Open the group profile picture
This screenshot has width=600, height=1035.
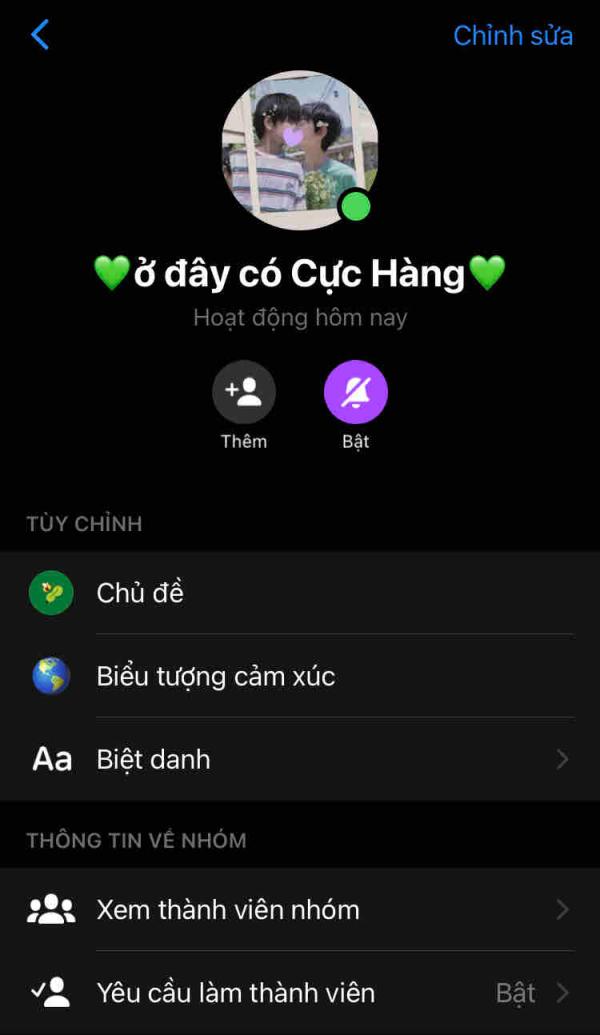click(x=300, y=150)
